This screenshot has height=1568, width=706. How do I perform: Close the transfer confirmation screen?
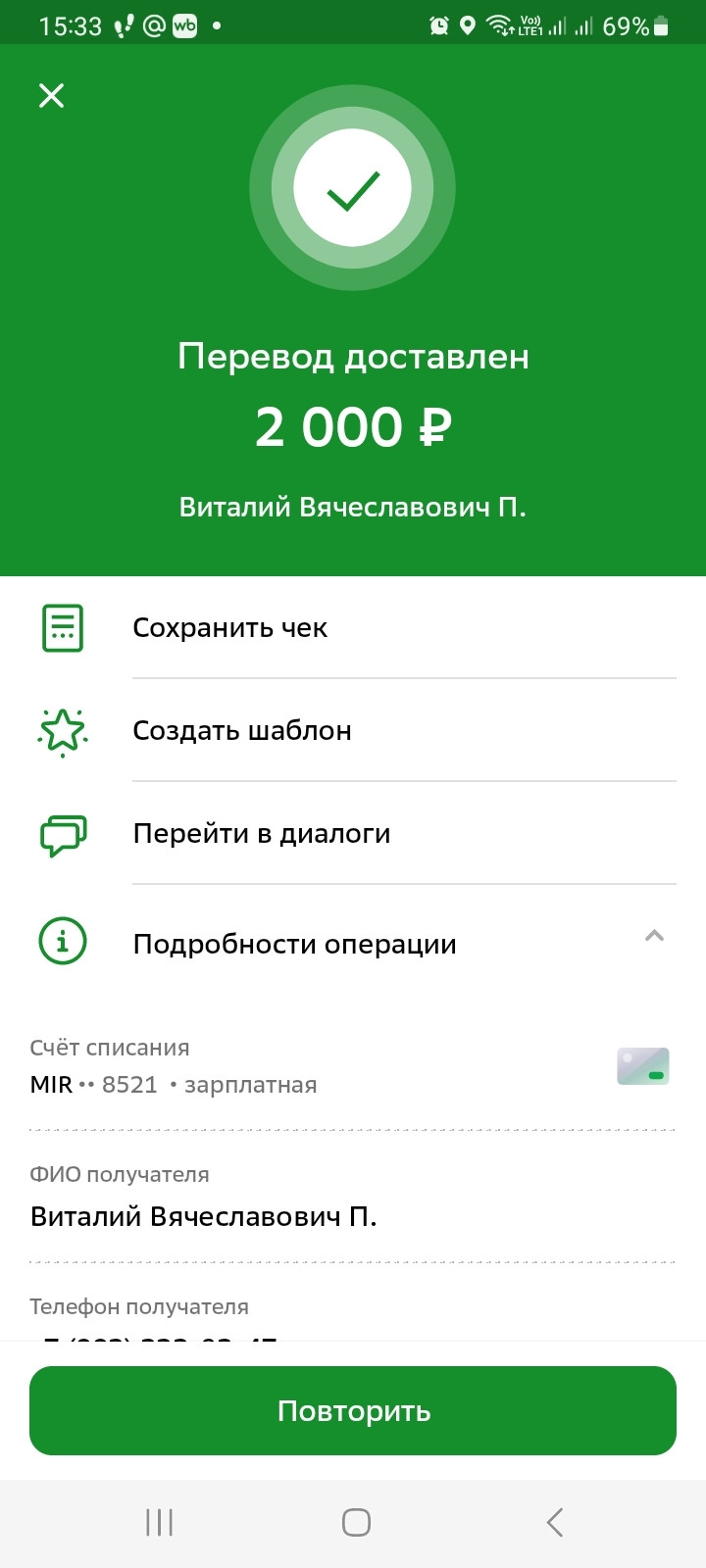pyautogui.click(x=51, y=95)
